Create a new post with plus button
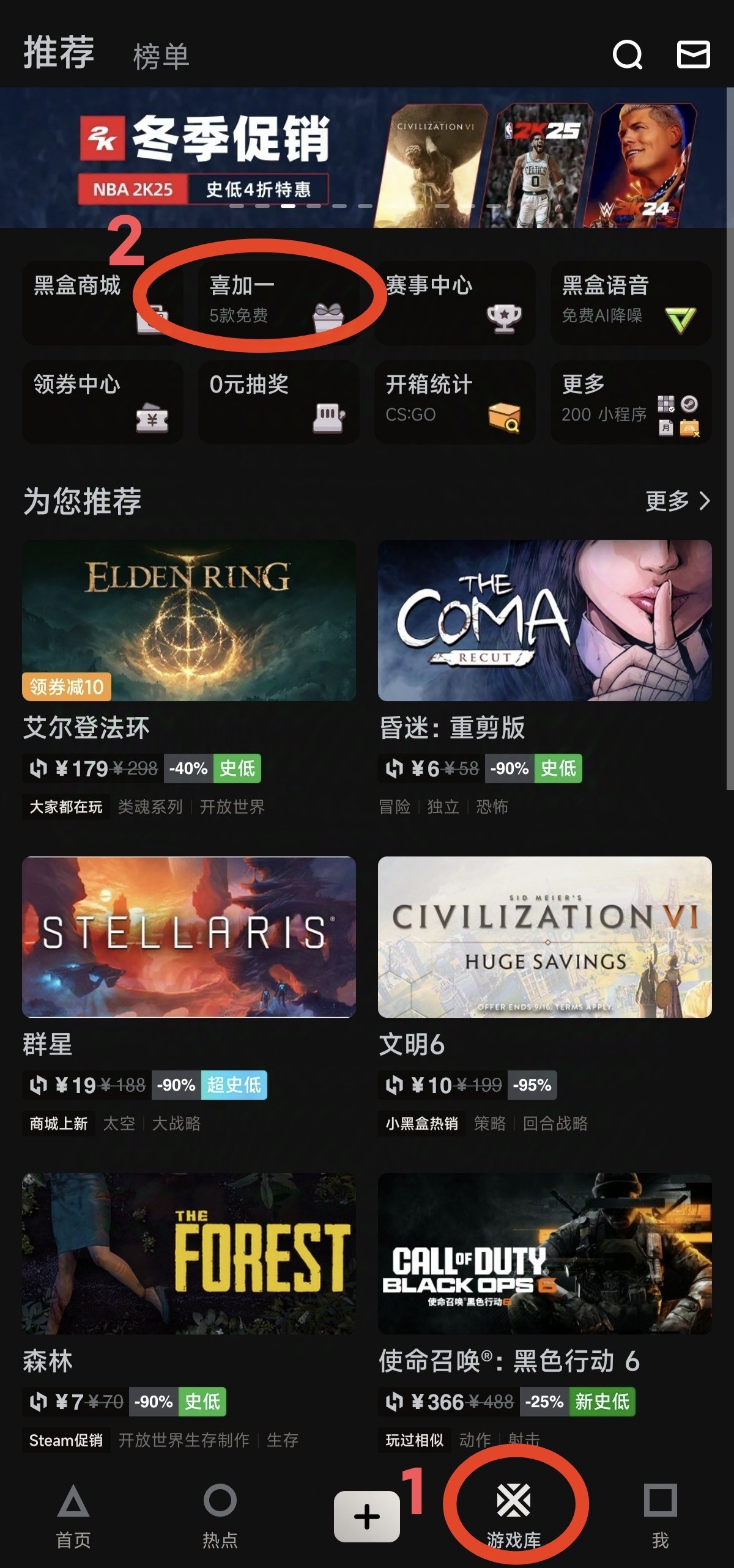The width and height of the screenshot is (734, 1568). tap(367, 1516)
